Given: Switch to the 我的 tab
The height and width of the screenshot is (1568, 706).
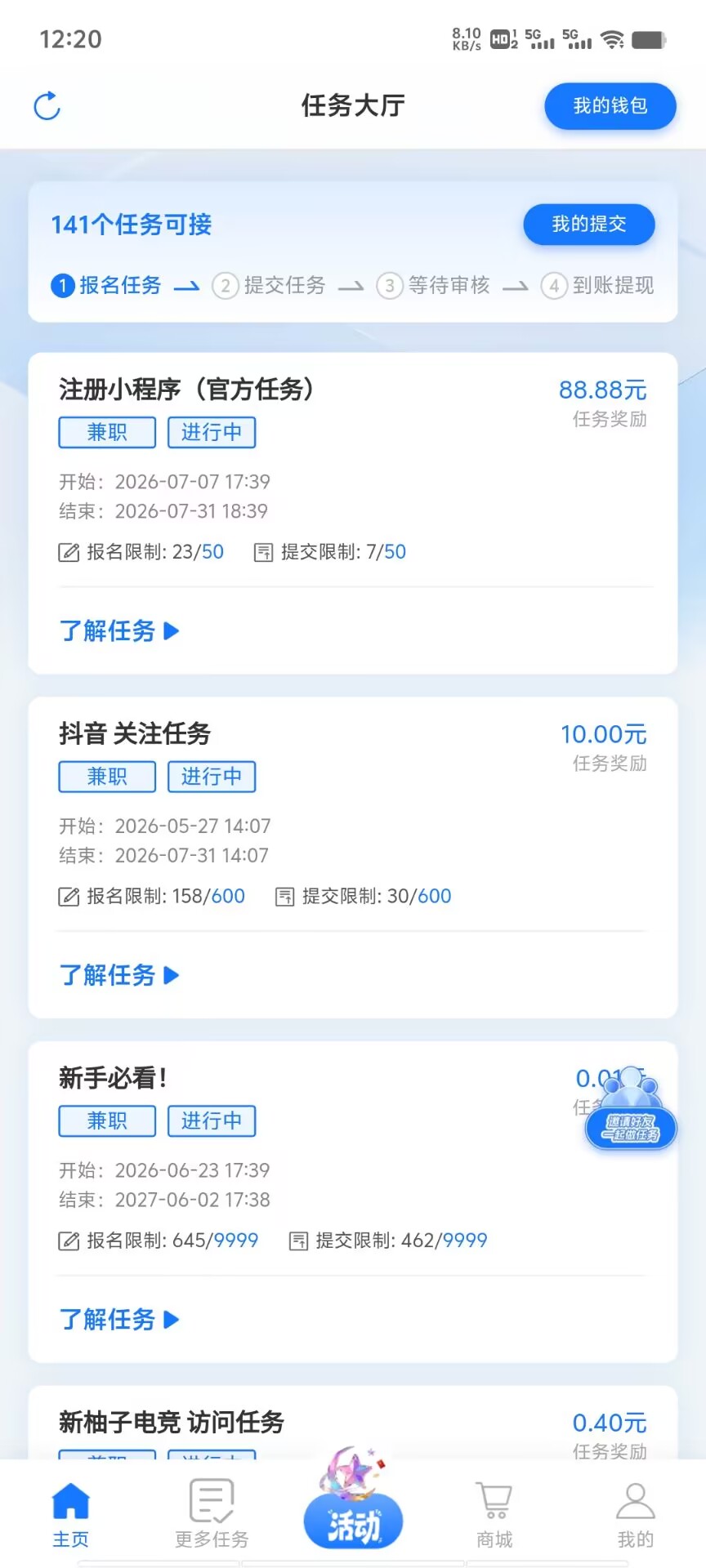Looking at the screenshot, I should [636, 1516].
